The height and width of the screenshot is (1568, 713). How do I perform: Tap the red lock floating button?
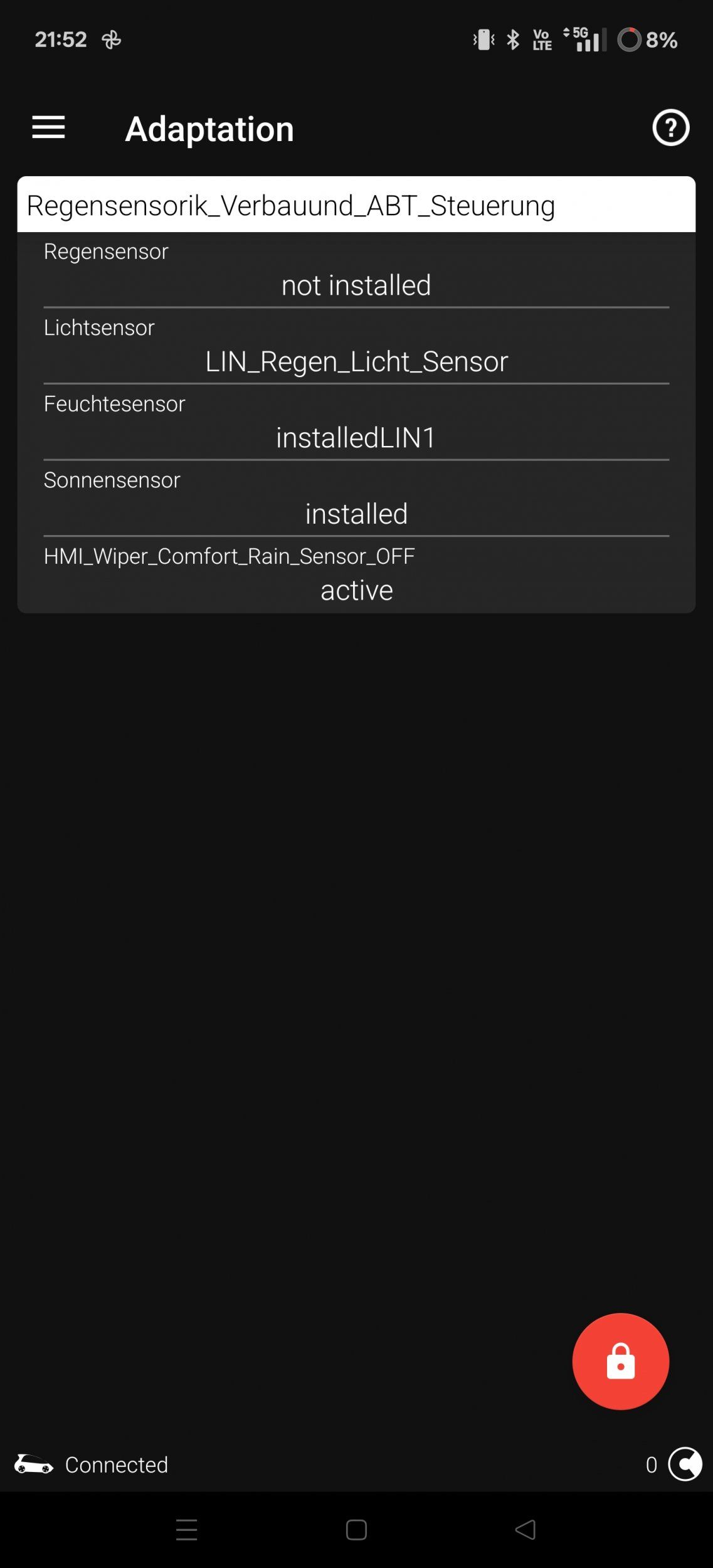[x=620, y=1362]
